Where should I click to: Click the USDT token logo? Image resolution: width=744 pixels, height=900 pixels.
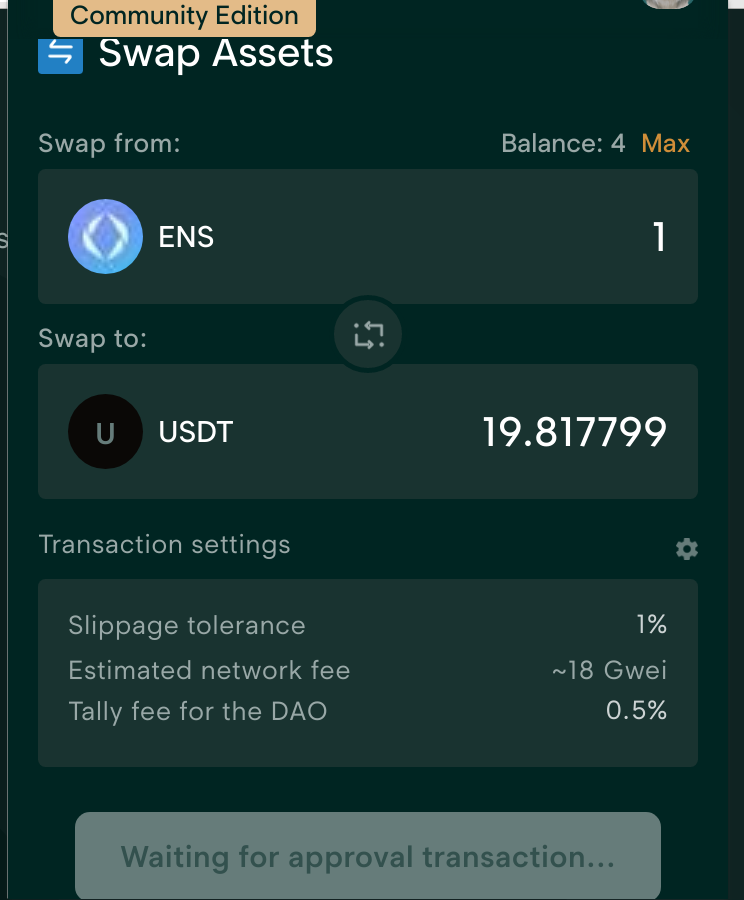click(x=105, y=431)
